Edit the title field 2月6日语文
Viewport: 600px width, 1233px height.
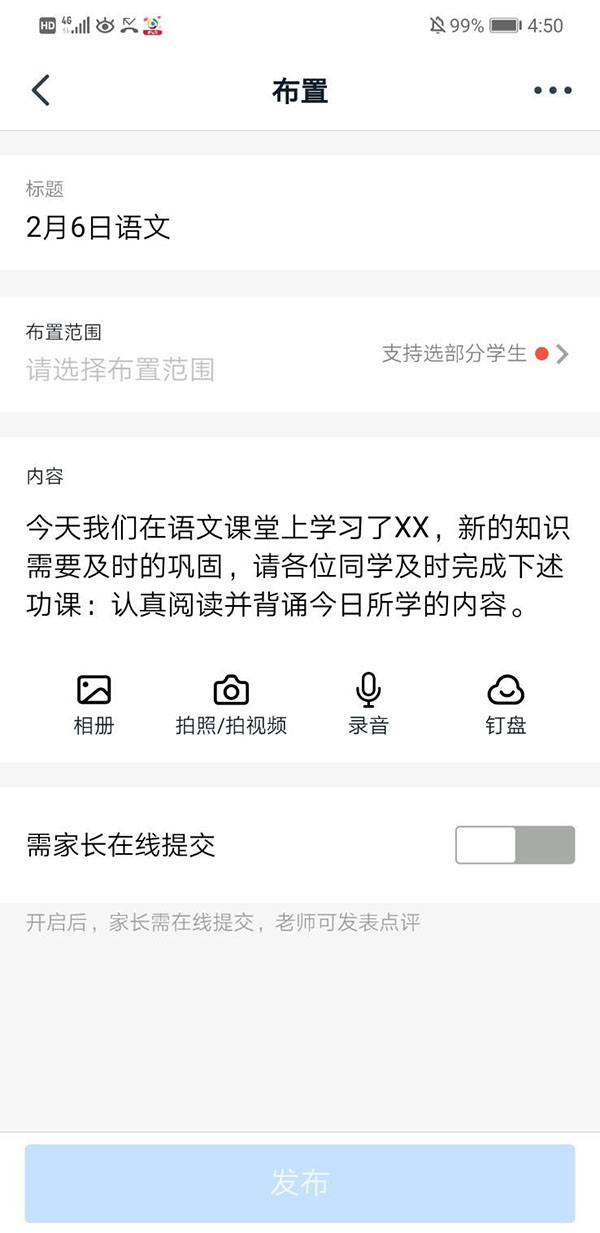pyautogui.click(x=98, y=227)
